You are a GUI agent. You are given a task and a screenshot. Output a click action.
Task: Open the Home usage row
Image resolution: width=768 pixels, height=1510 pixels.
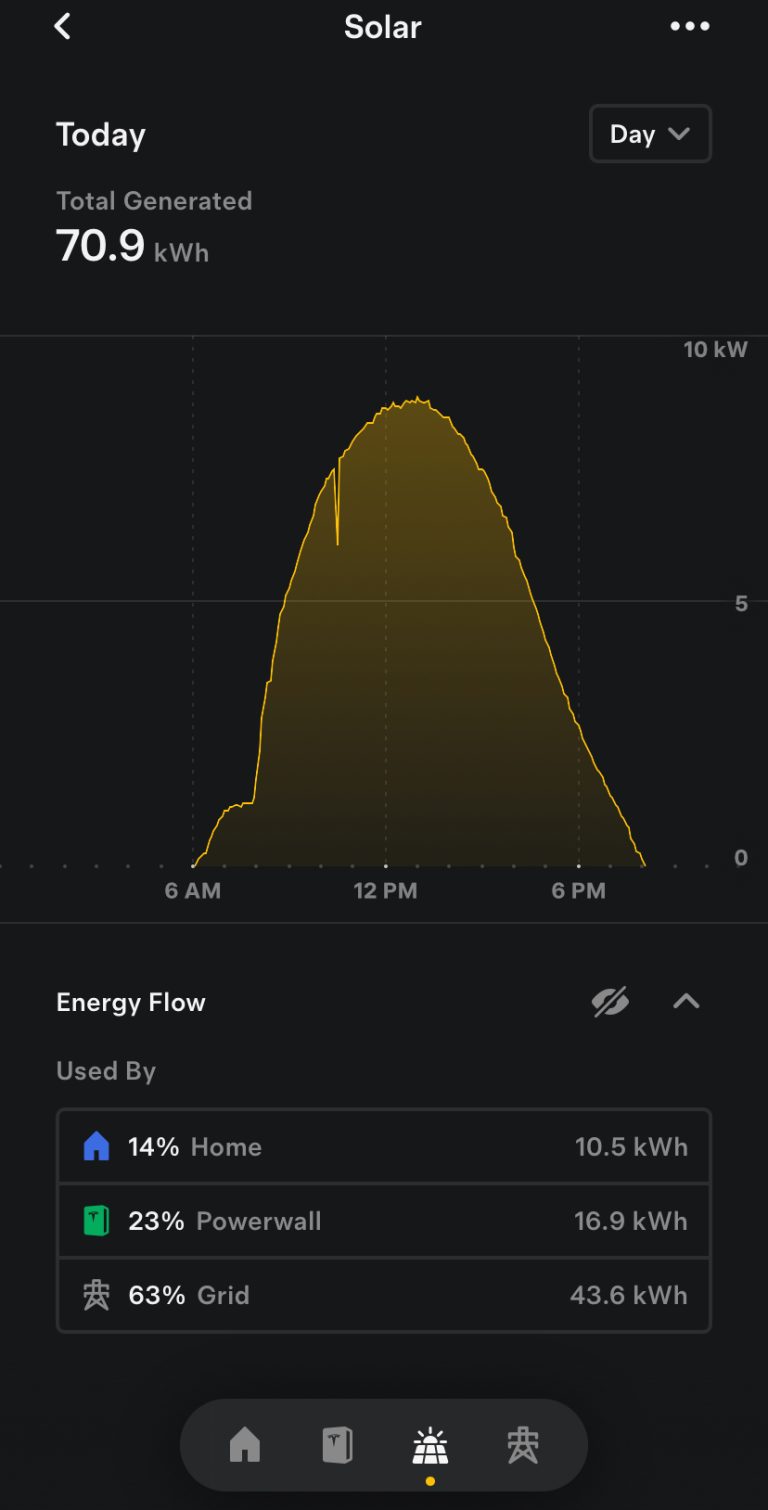[x=384, y=1147]
